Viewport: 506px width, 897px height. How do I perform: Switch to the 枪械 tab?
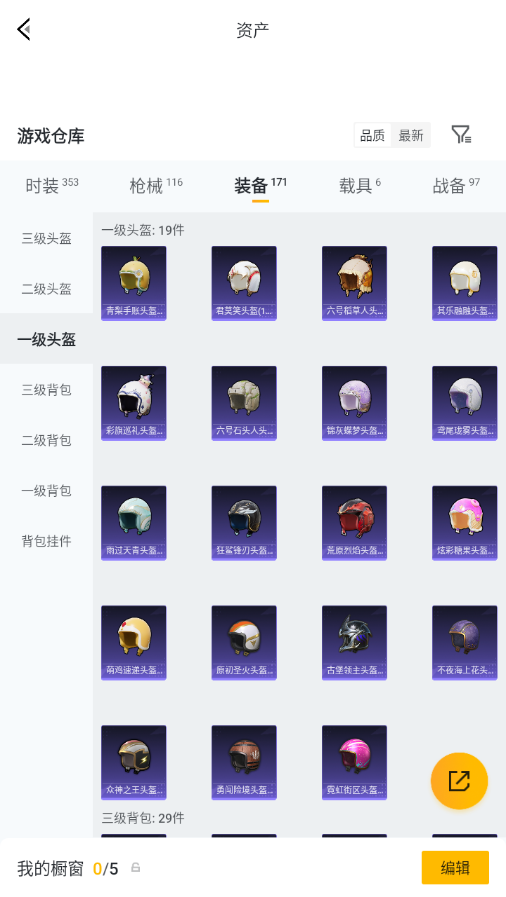[x=156, y=185]
